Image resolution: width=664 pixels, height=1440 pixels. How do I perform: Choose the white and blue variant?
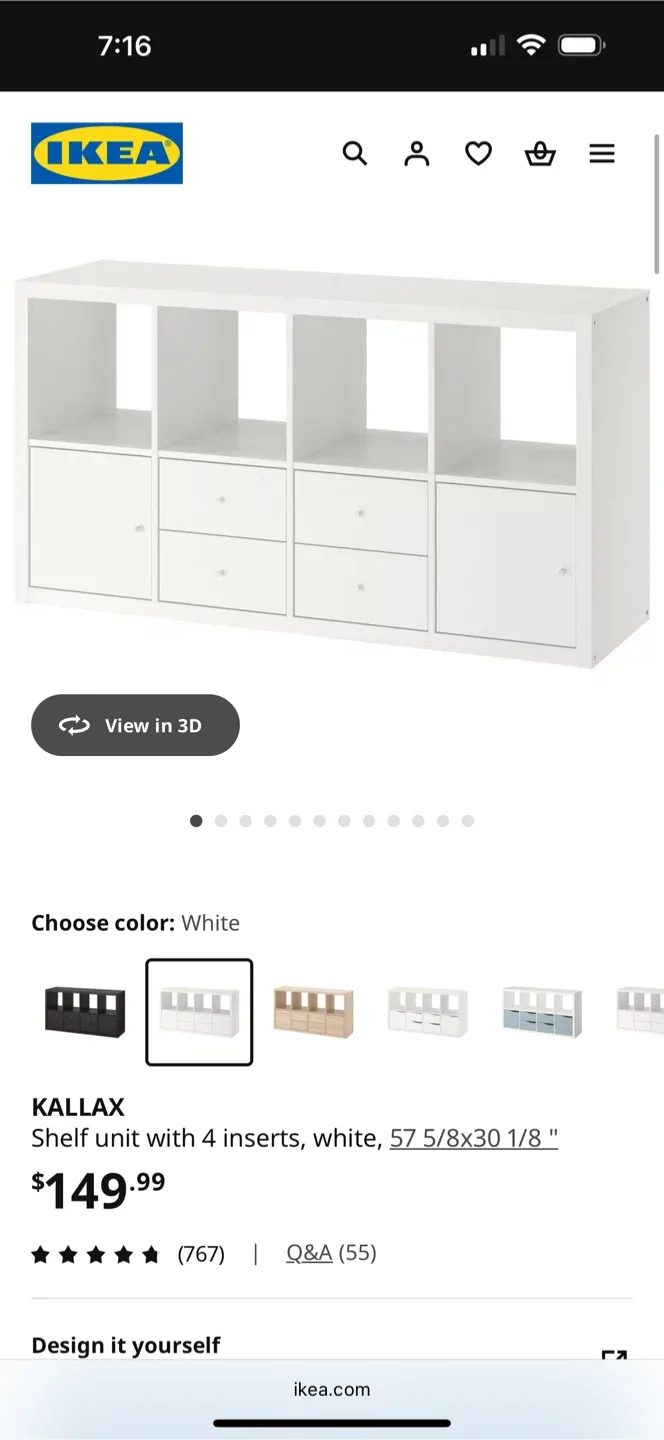541,1011
